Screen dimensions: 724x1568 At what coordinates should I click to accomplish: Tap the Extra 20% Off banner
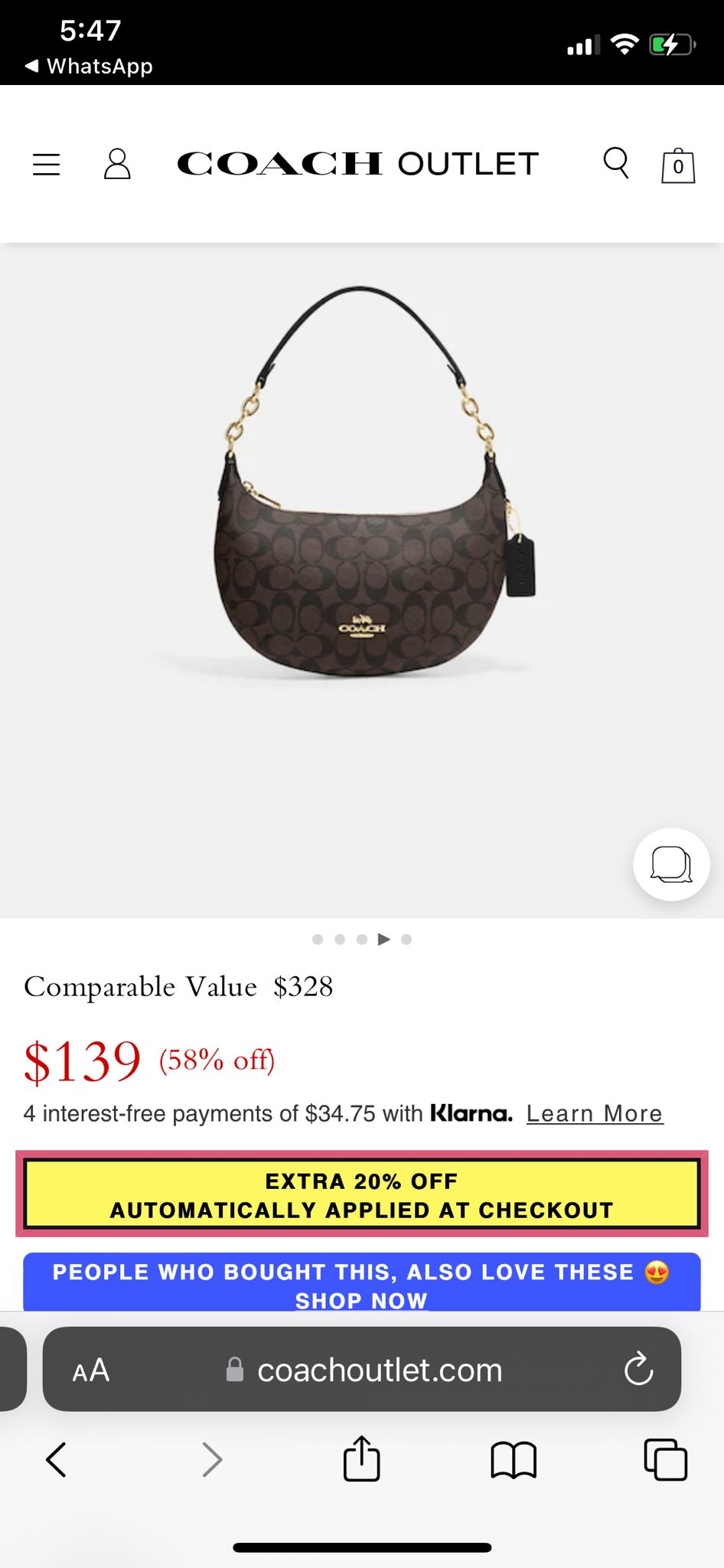(x=362, y=1194)
